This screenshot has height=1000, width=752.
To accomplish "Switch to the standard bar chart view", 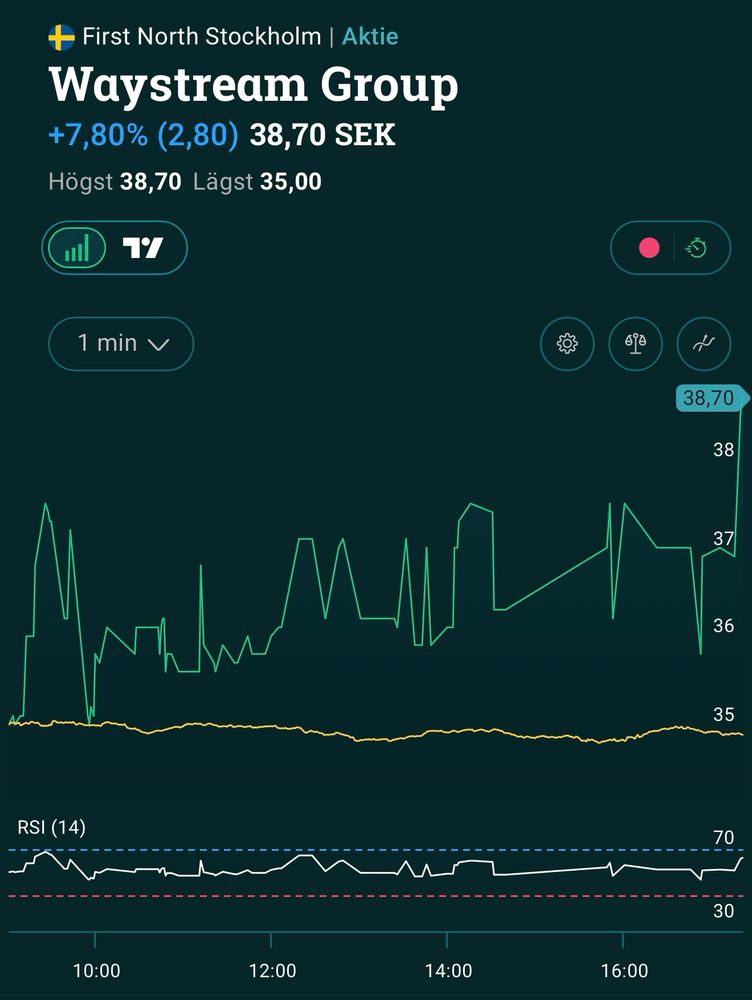I will click(x=76, y=247).
